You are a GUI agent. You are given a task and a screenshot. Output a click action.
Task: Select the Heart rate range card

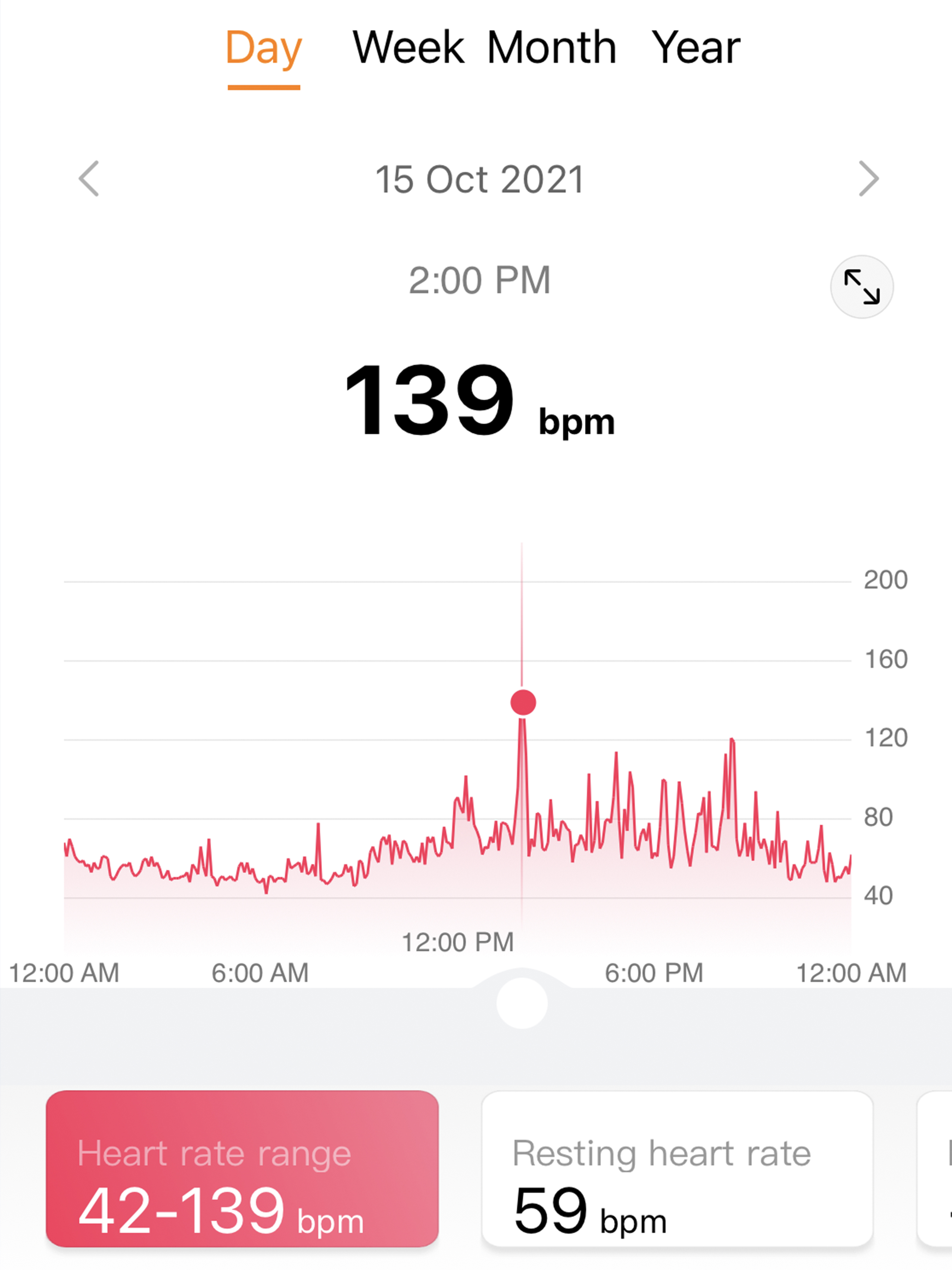click(x=242, y=1169)
